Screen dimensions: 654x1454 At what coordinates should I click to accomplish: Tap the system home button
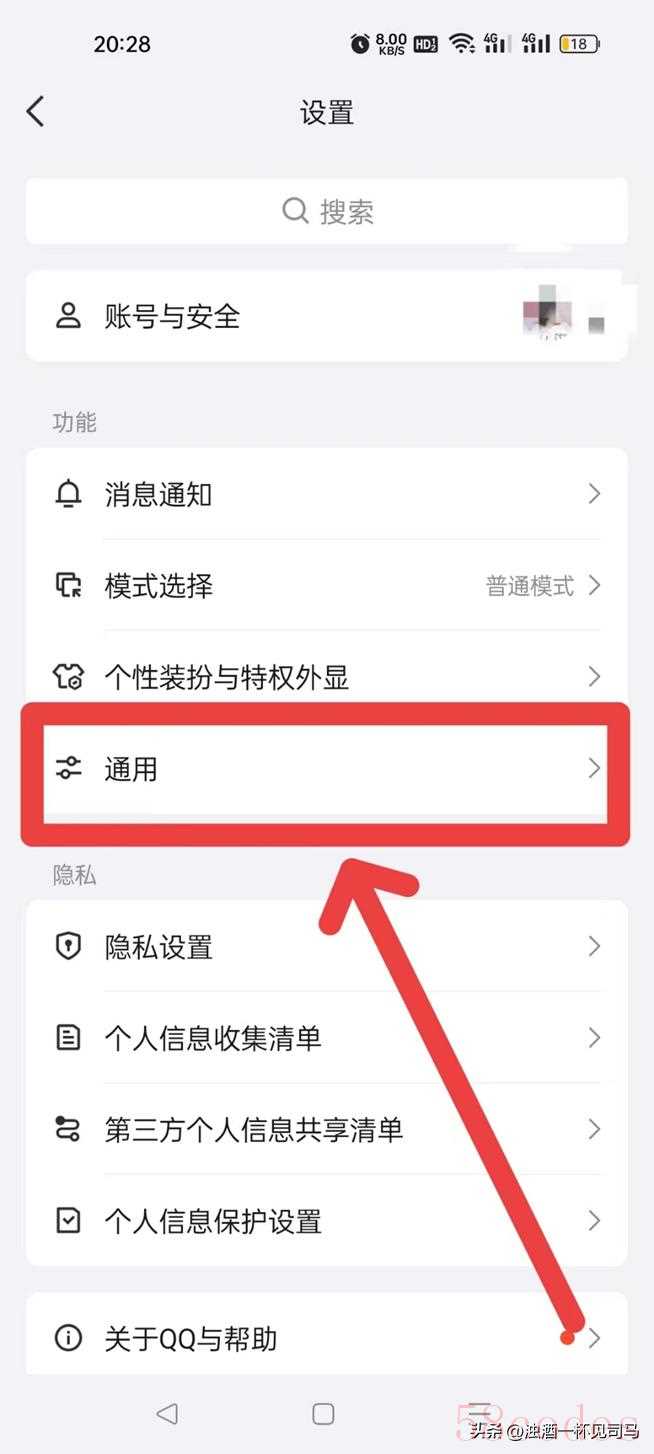click(x=323, y=1413)
